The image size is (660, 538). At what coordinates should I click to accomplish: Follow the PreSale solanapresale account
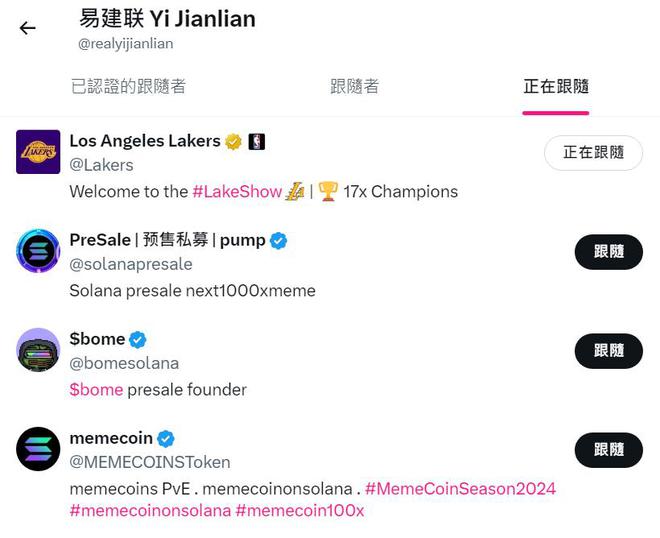click(x=608, y=252)
